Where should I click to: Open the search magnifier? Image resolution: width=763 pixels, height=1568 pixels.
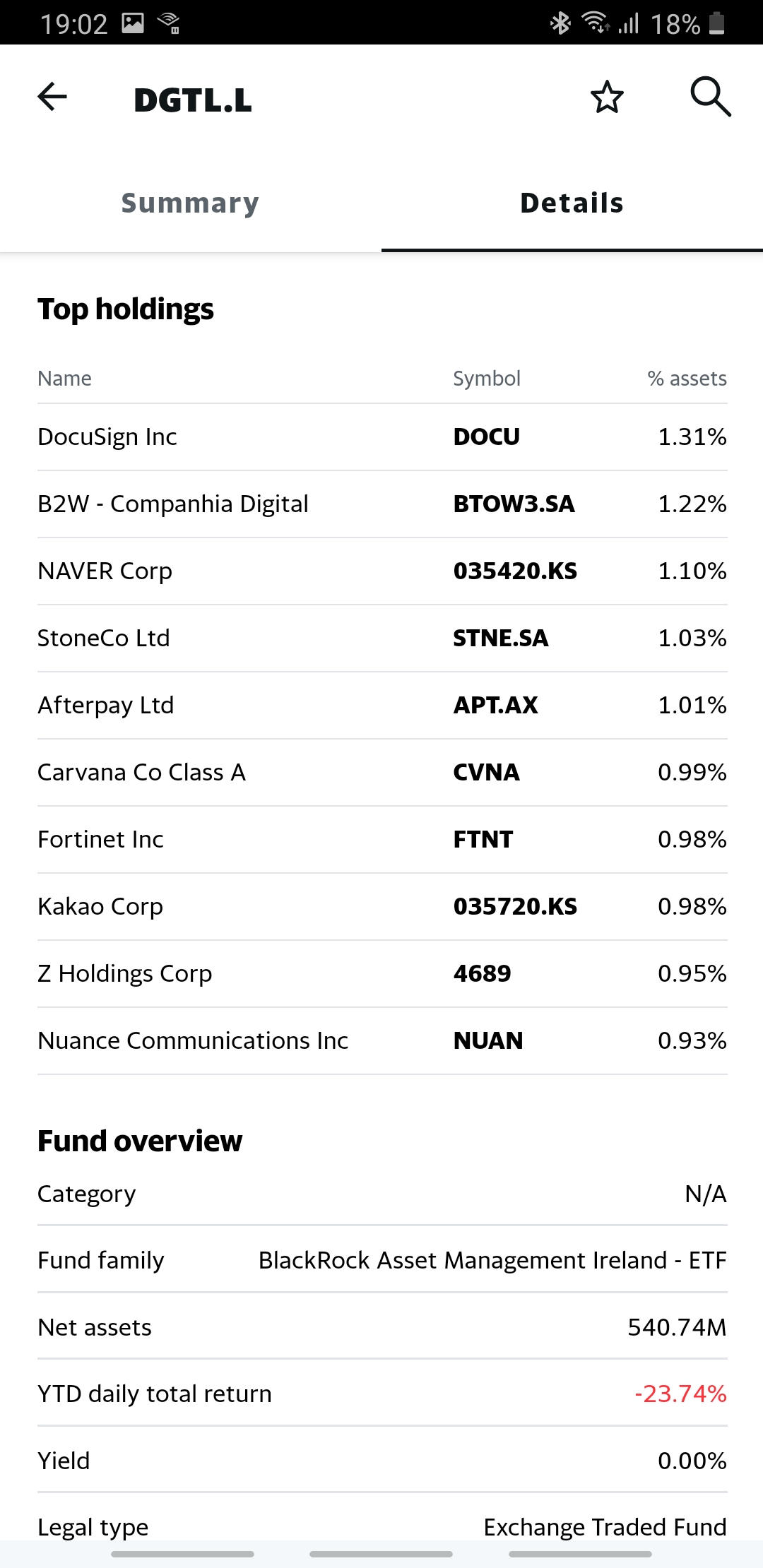point(710,97)
